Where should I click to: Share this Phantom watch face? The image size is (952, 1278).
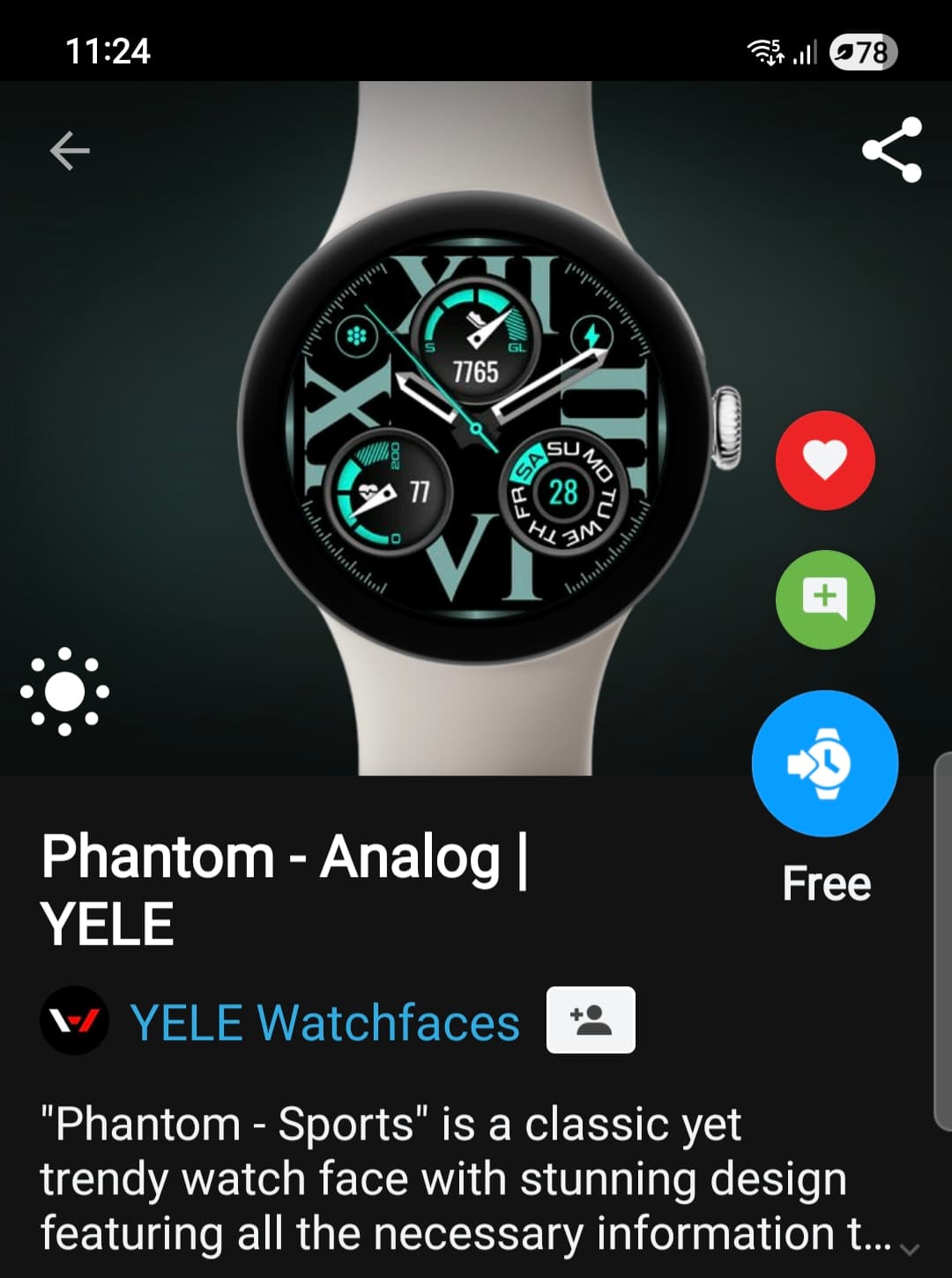pos(891,150)
